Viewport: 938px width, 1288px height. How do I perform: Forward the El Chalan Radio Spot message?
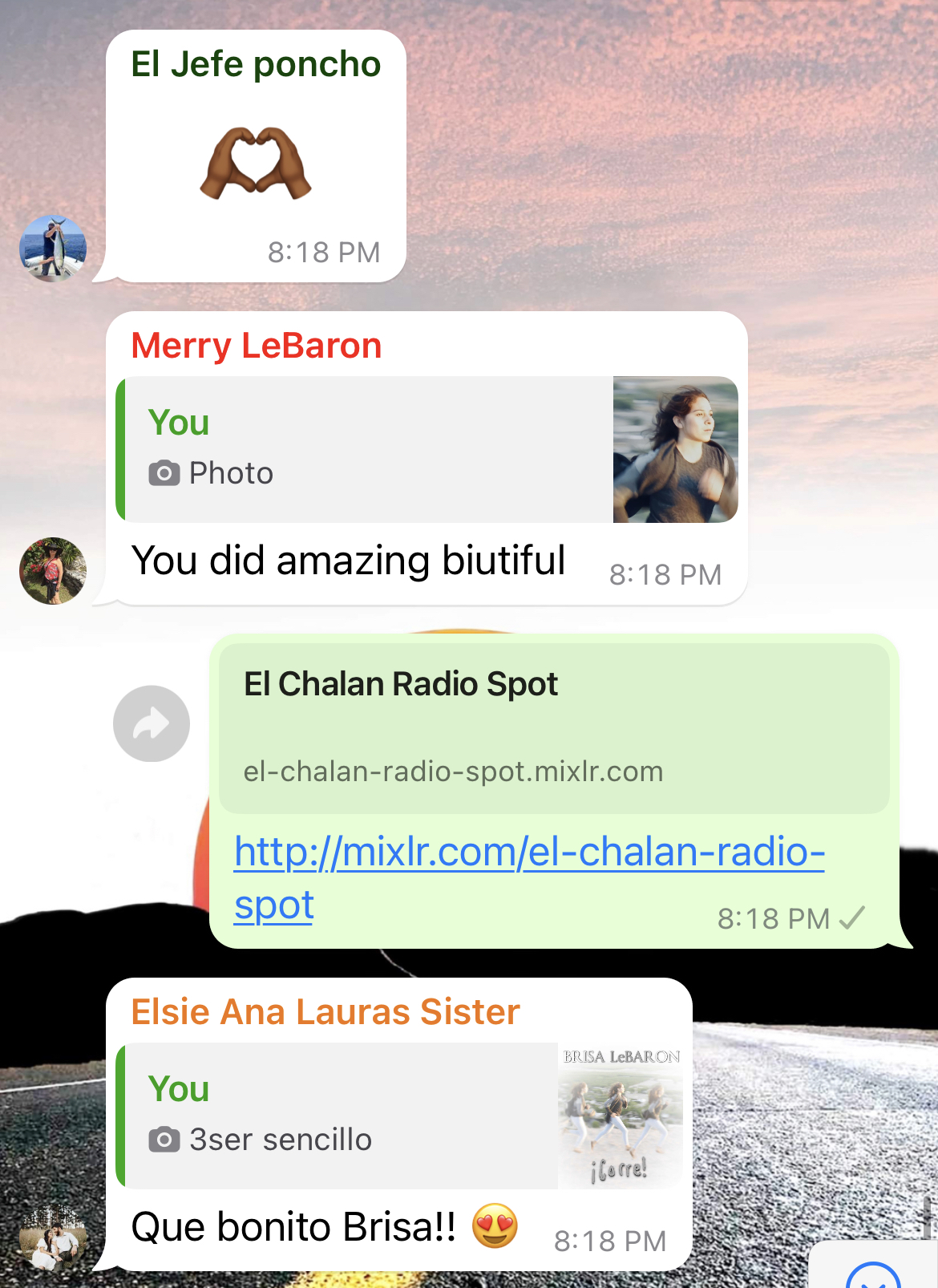click(151, 723)
